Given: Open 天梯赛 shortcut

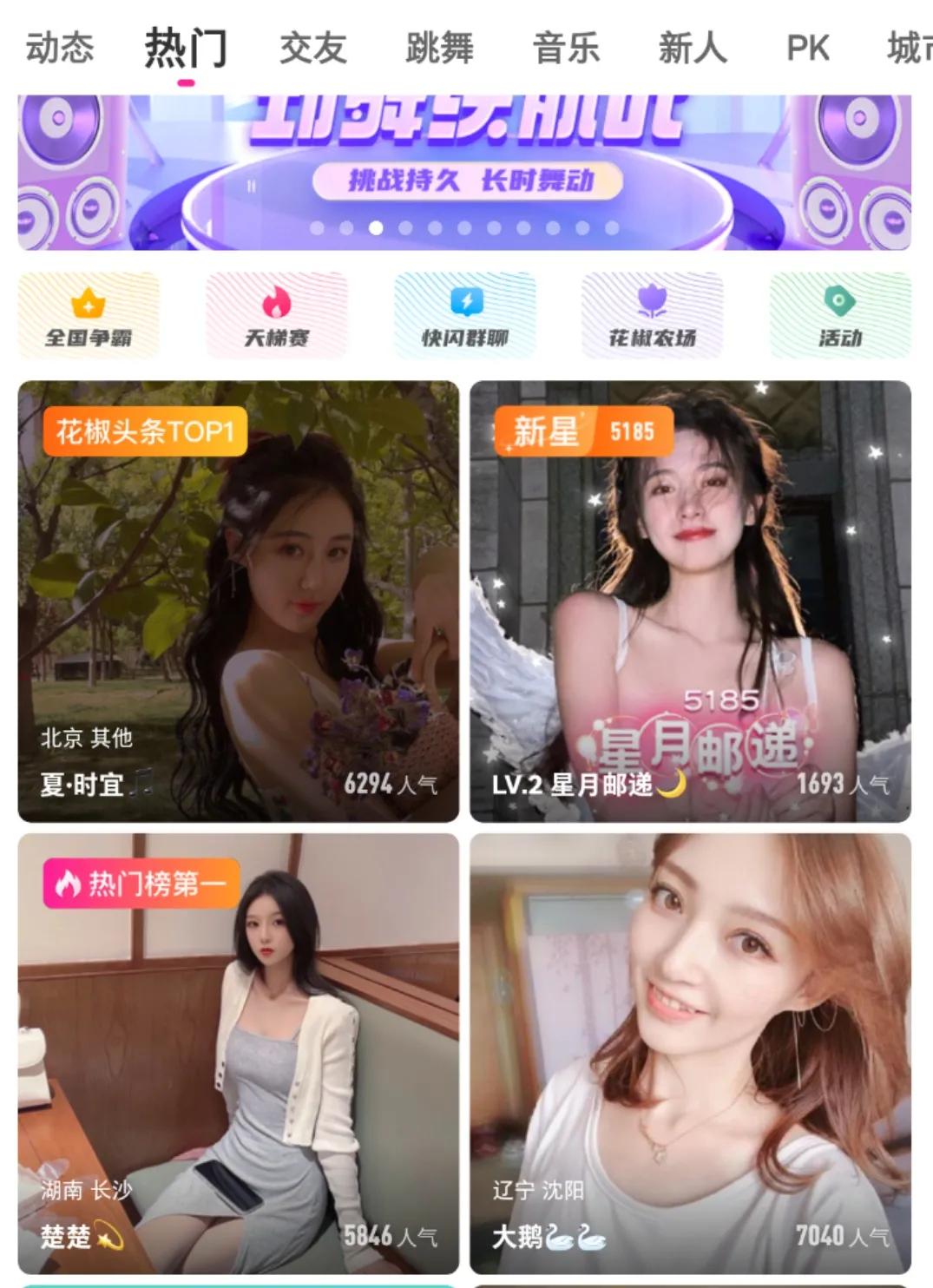Looking at the screenshot, I should (x=276, y=315).
